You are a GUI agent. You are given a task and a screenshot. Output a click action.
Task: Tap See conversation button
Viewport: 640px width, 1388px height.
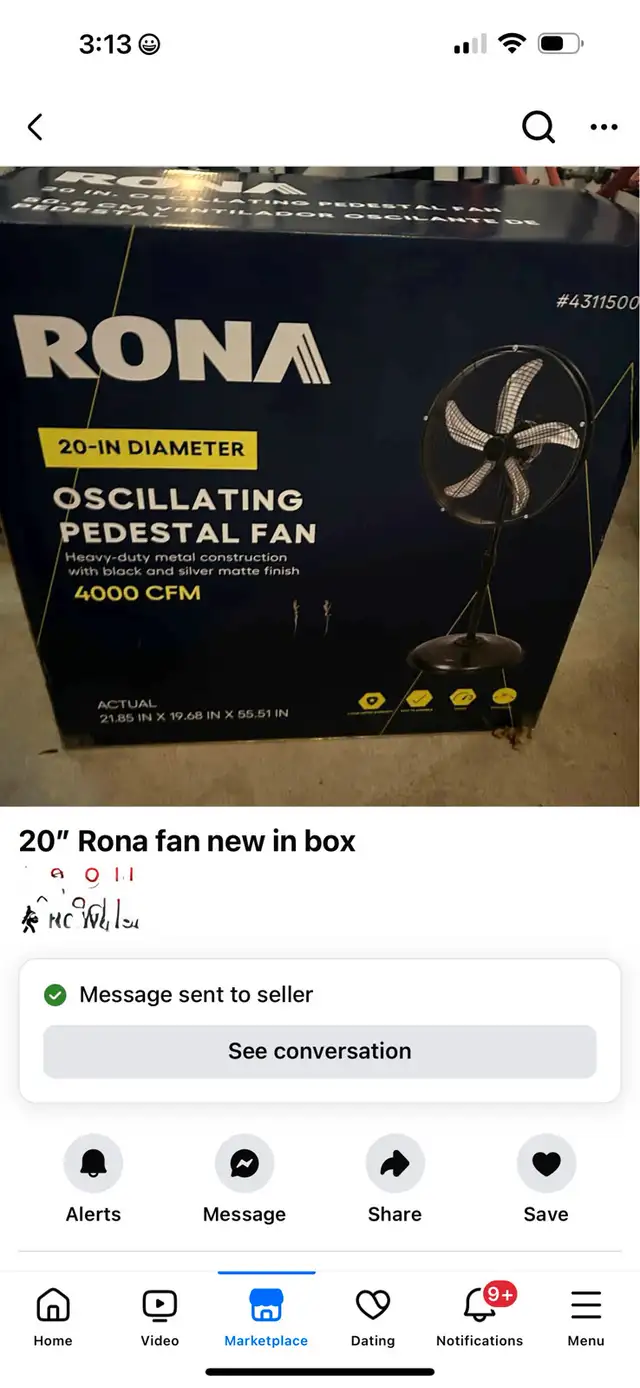click(x=320, y=1051)
